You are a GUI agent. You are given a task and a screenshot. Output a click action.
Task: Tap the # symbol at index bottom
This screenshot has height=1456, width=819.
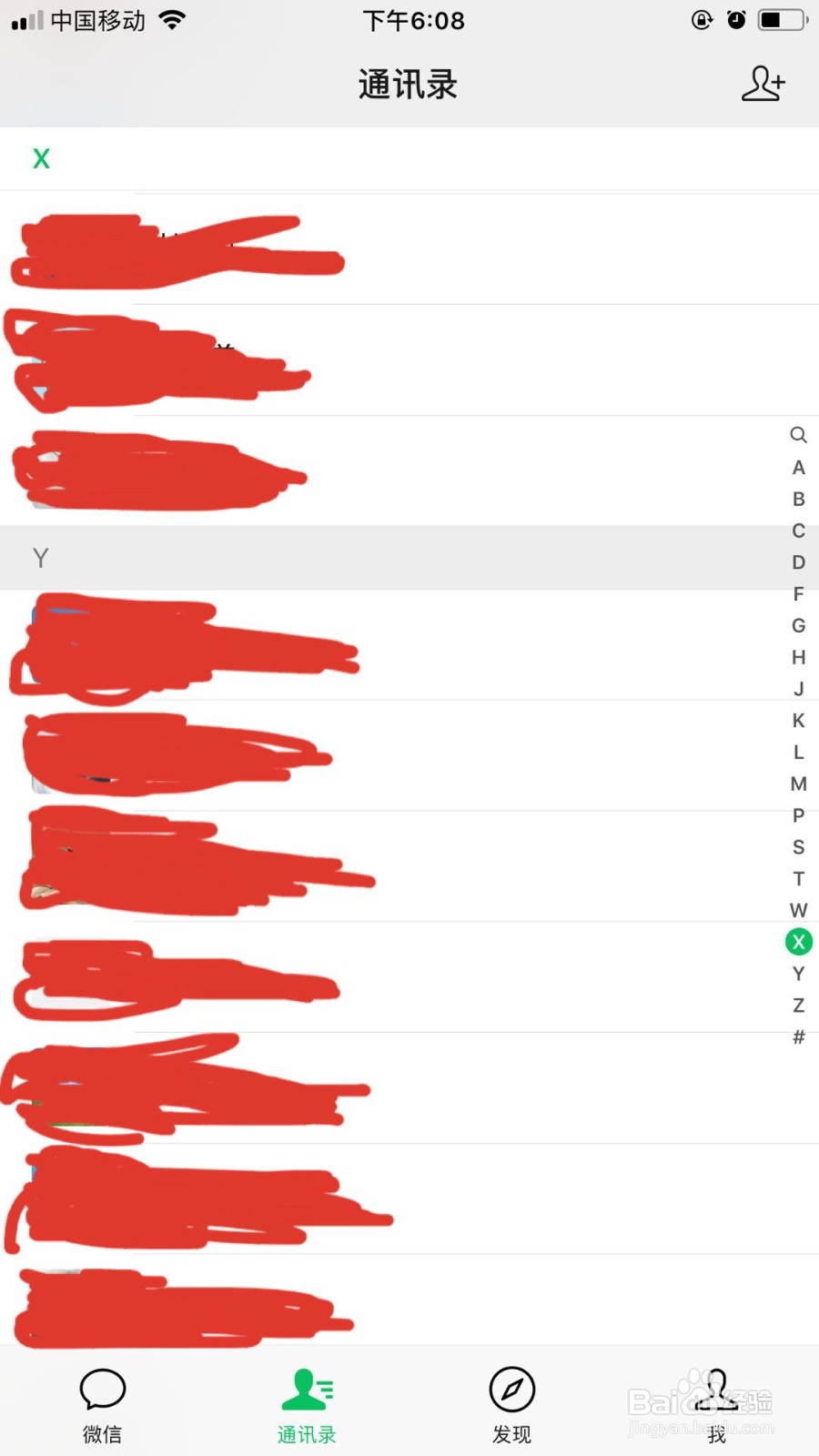tap(798, 1036)
